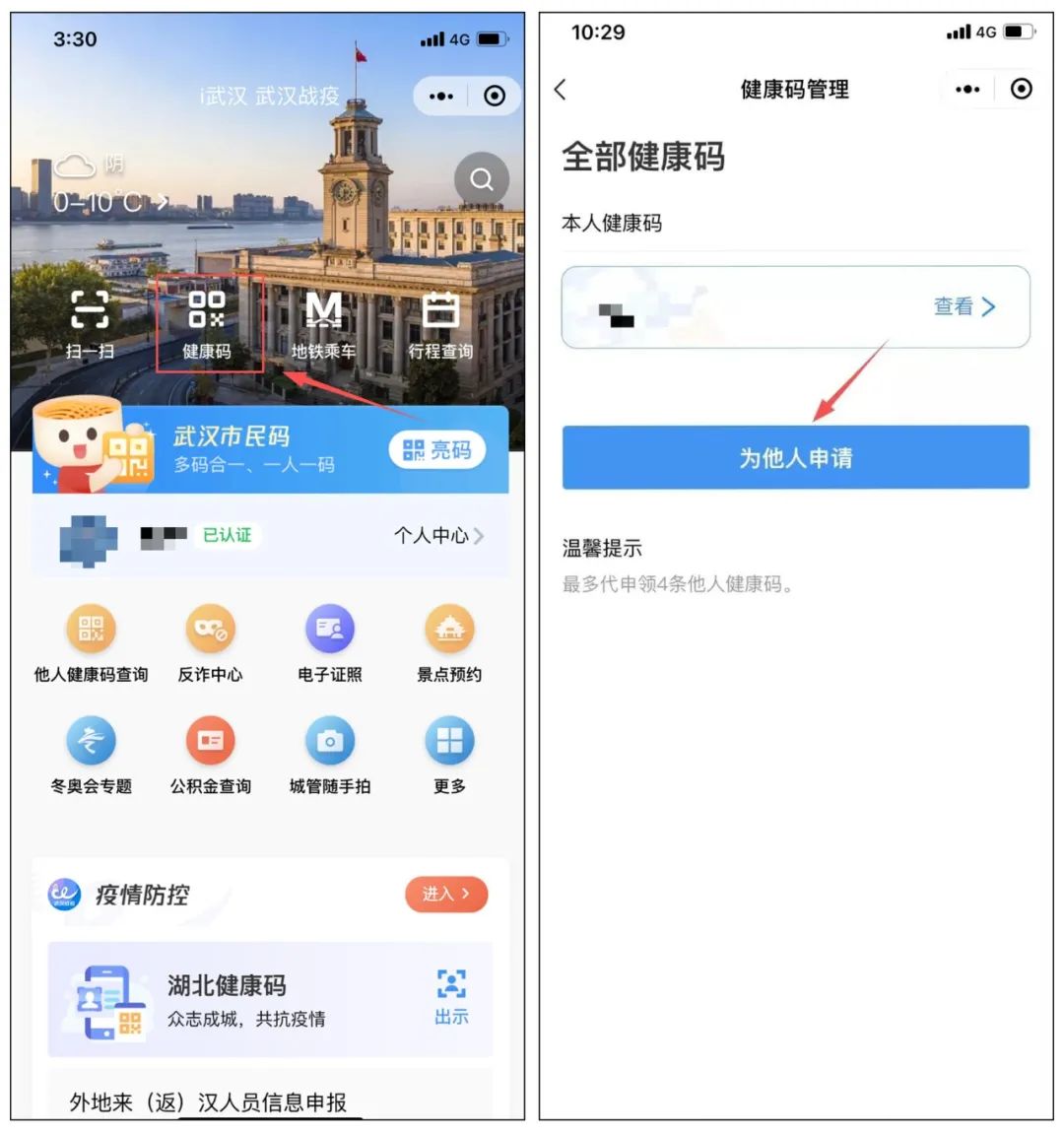Open 景点预约 attraction booking
This screenshot has height=1134, width=1064.
(x=449, y=643)
